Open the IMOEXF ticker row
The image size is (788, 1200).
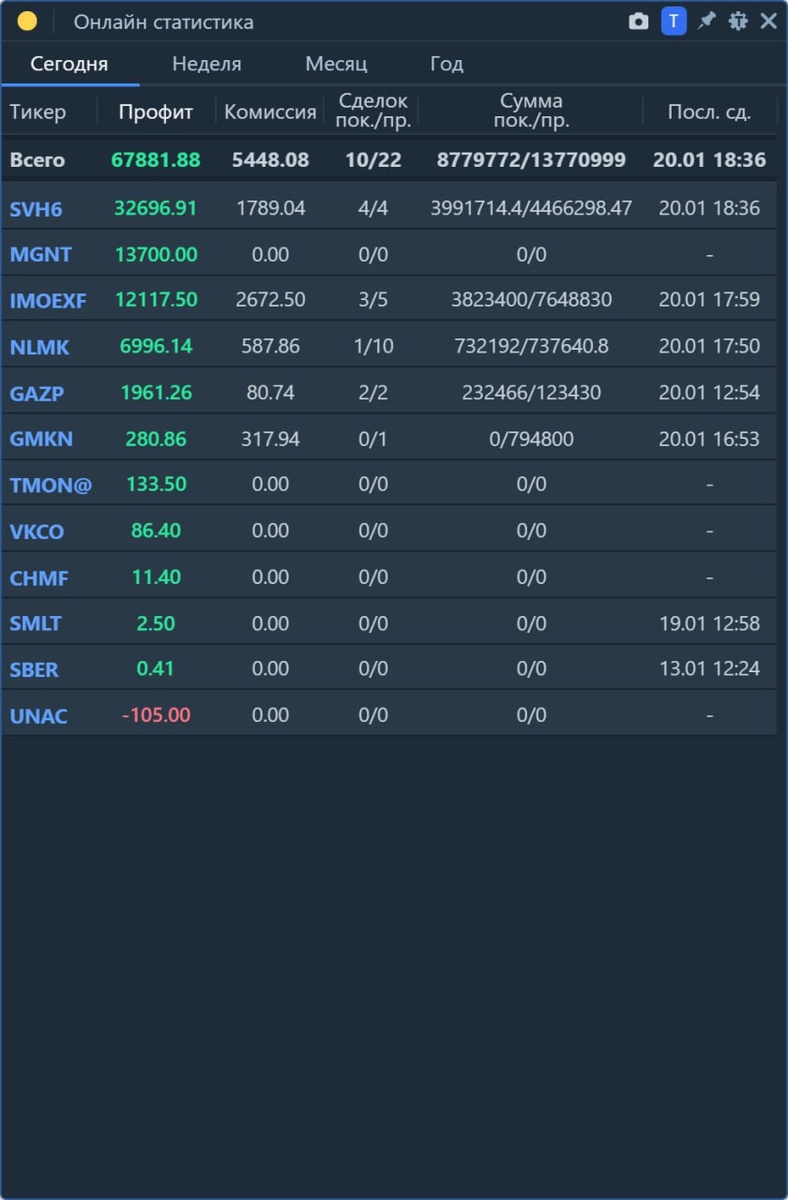(x=47, y=300)
